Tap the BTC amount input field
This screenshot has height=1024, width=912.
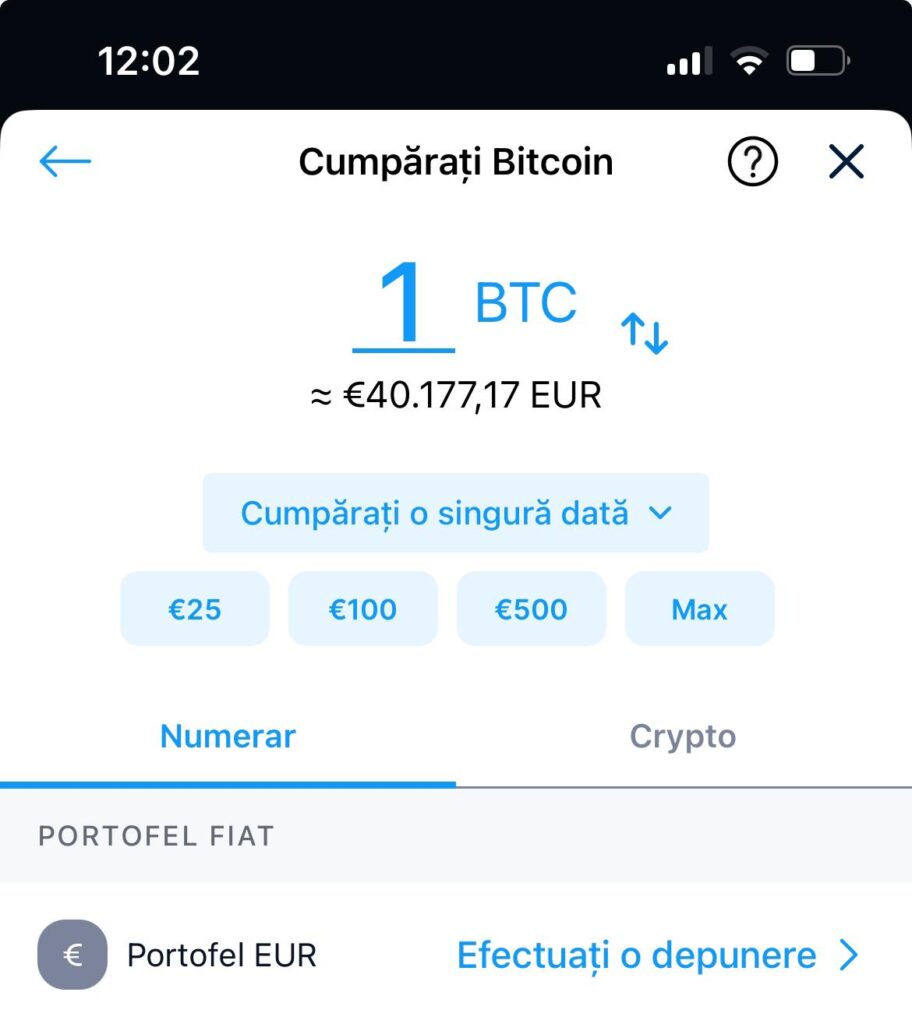404,306
